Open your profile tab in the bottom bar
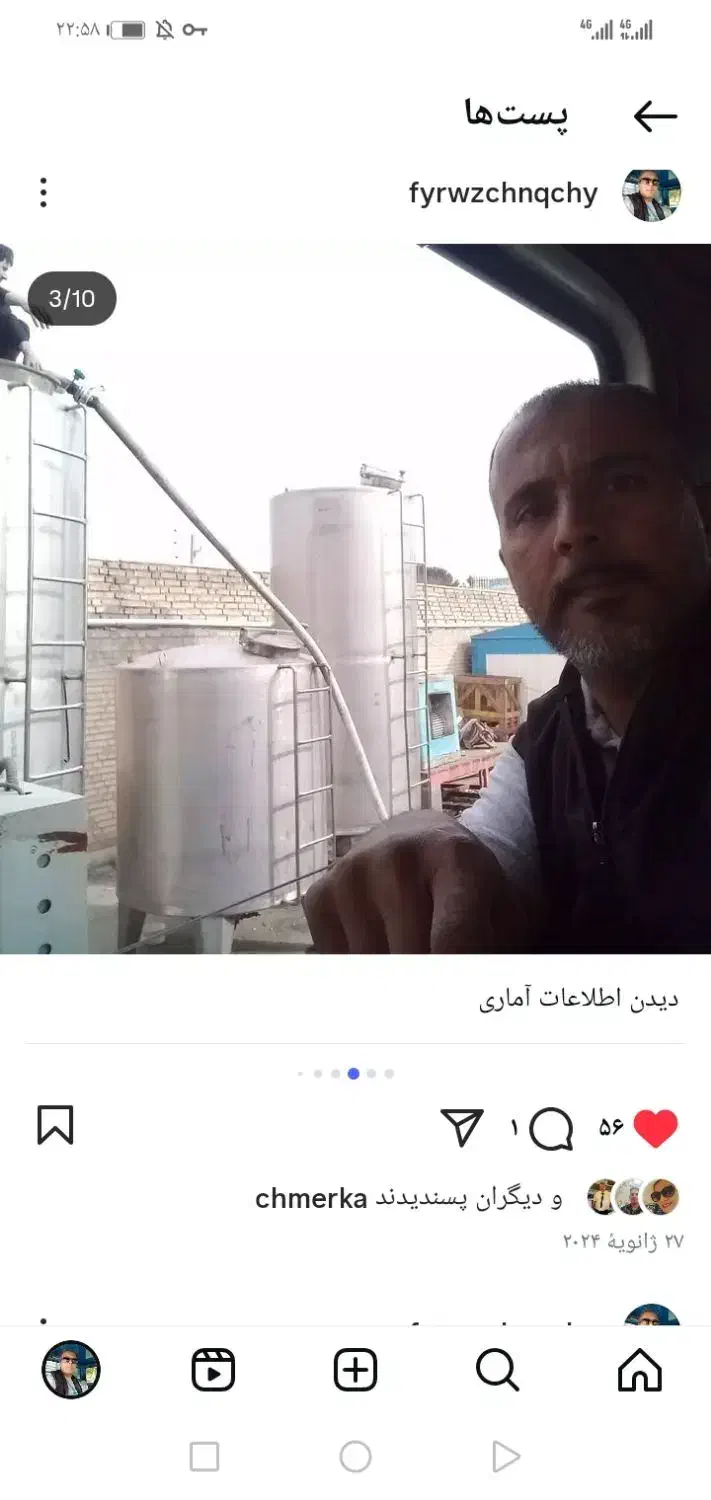This screenshot has height=1500, width=711. coord(71,1370)
